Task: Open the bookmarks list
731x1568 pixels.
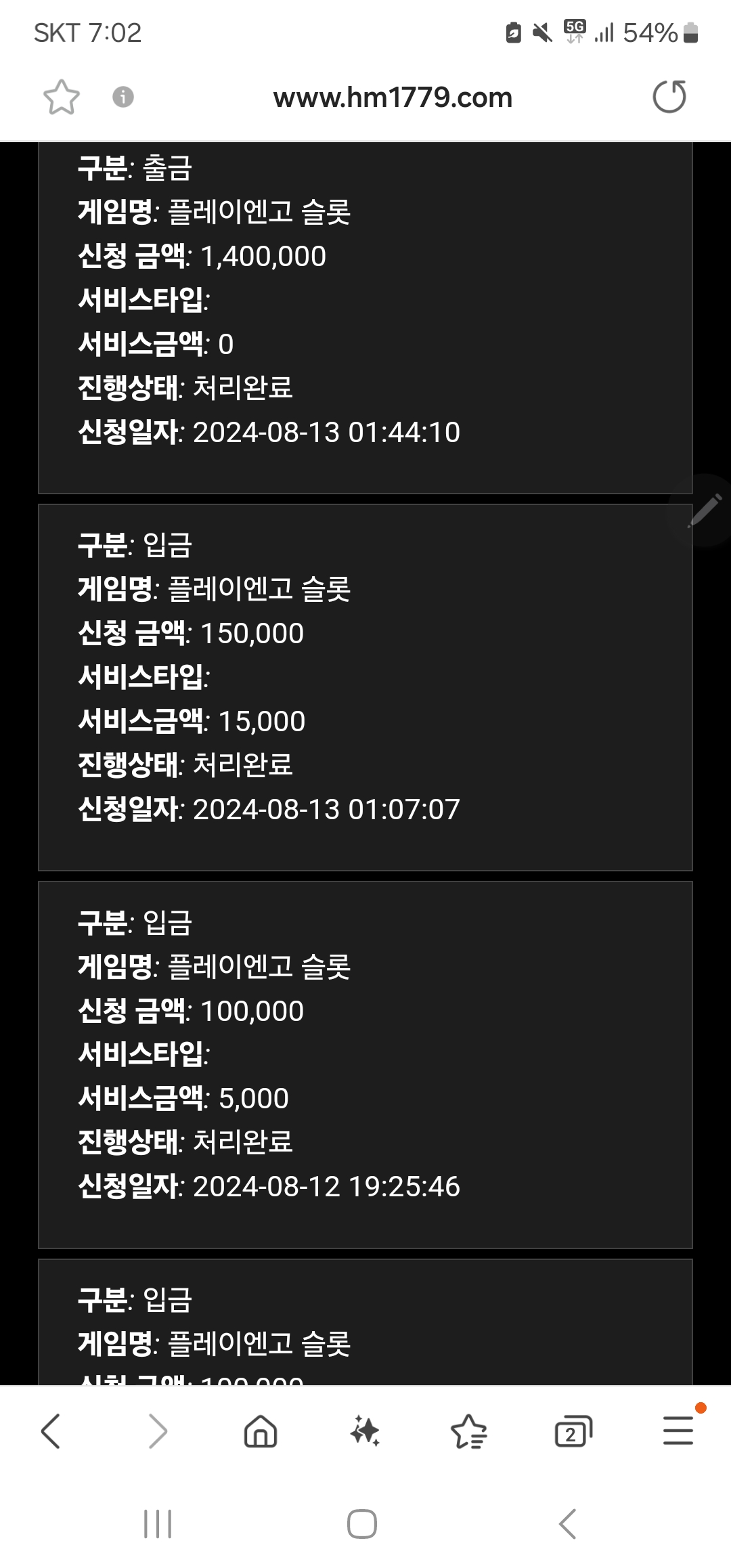Action: 468,1431
